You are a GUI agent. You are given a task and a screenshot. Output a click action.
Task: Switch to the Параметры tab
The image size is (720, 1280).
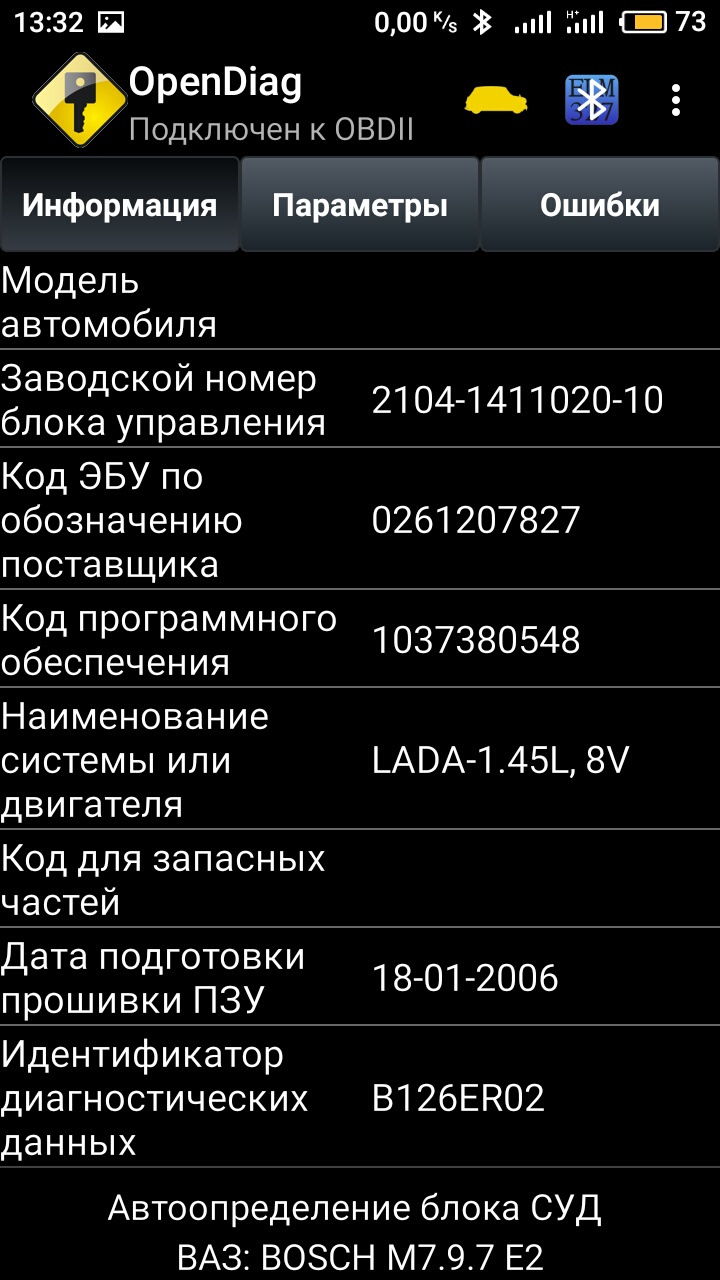[x=360, y=205]
